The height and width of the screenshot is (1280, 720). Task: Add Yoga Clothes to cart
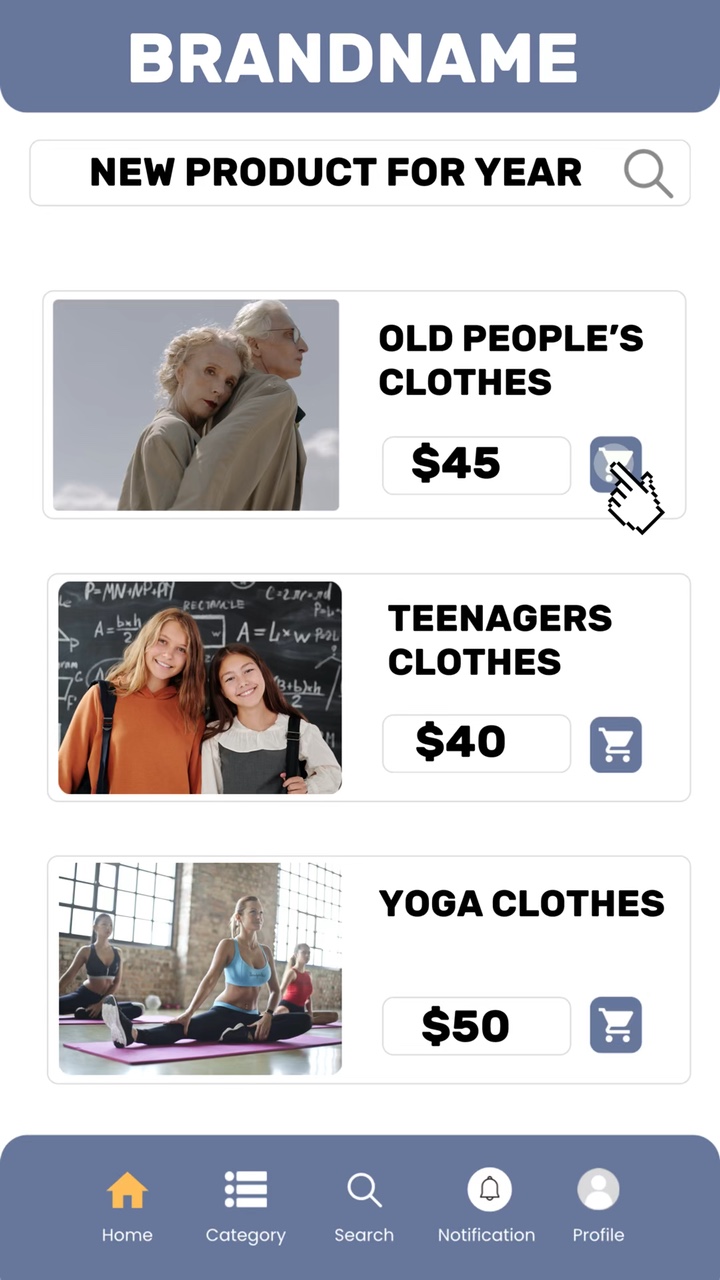pos(616,1025)
